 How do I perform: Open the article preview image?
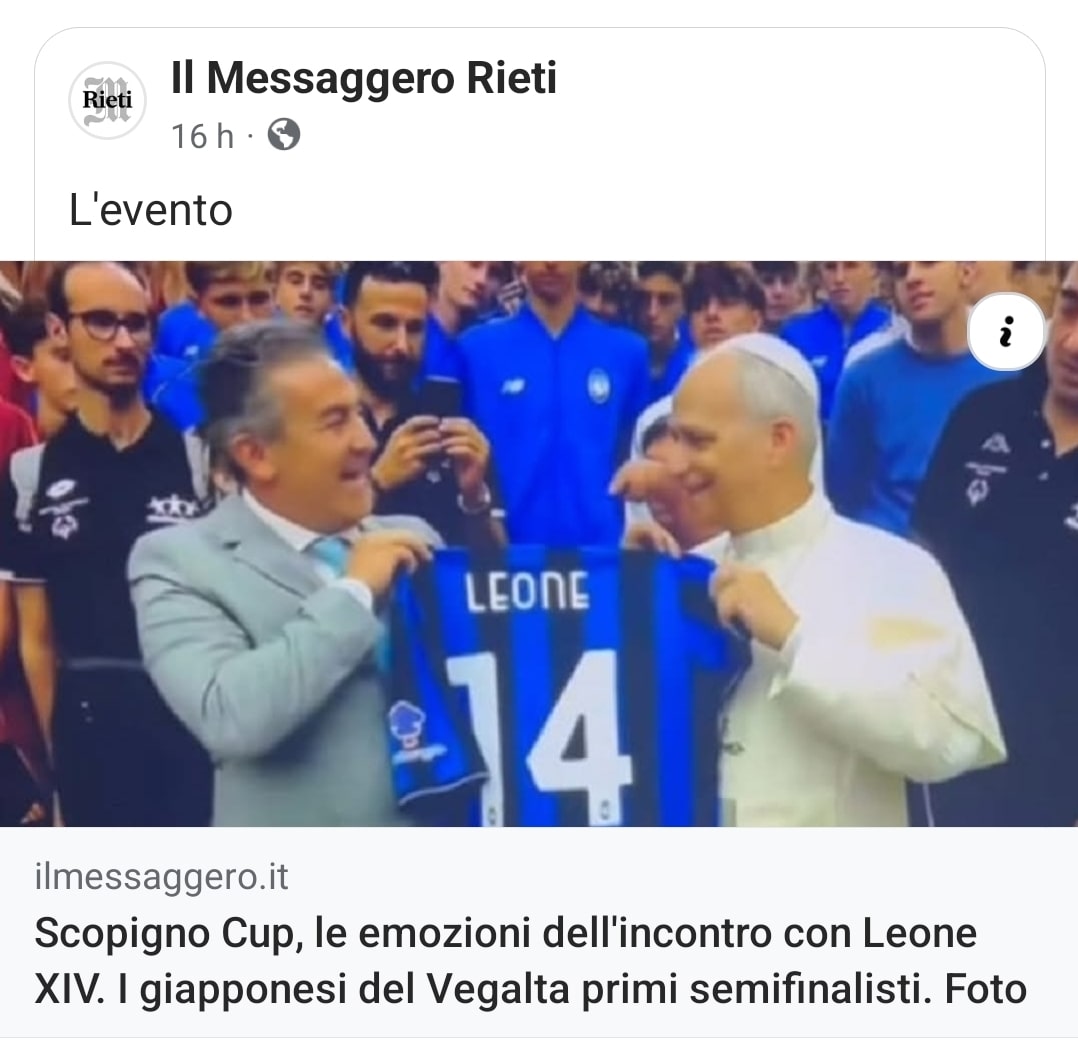tap(539, 544)
